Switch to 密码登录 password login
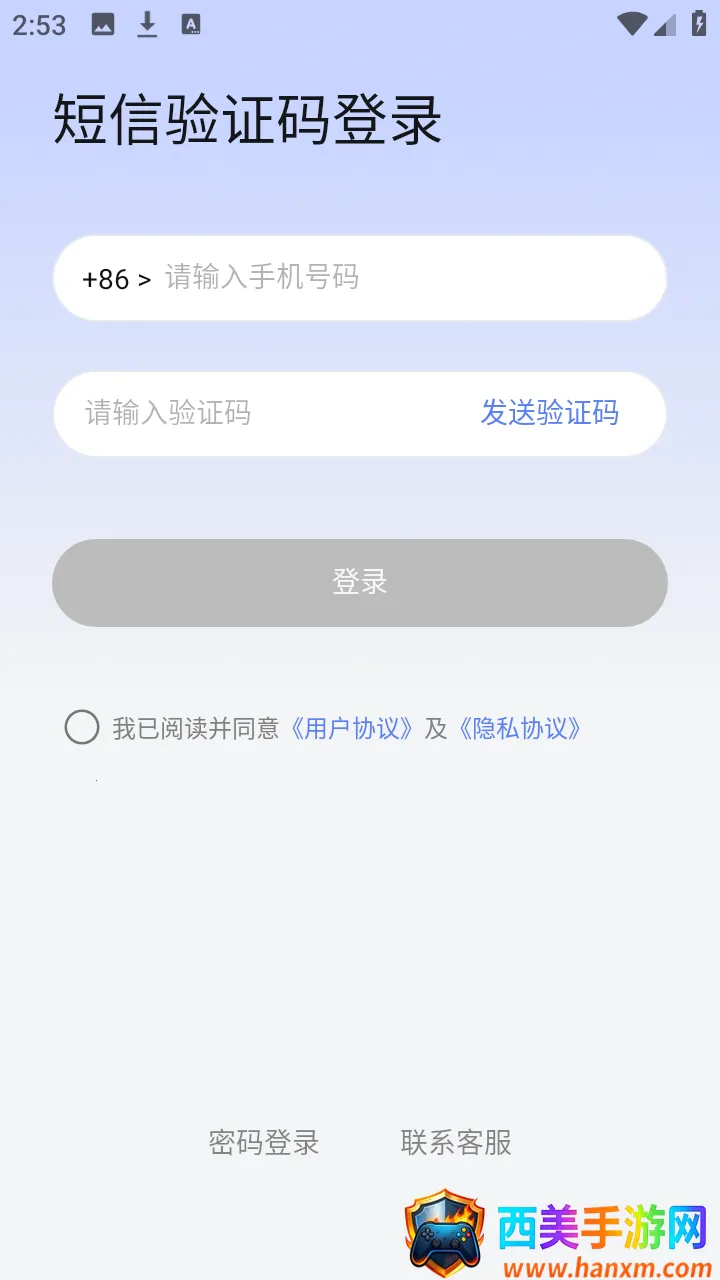Viewport: 720px width, 1280px height. click(x=264, y=1142)
